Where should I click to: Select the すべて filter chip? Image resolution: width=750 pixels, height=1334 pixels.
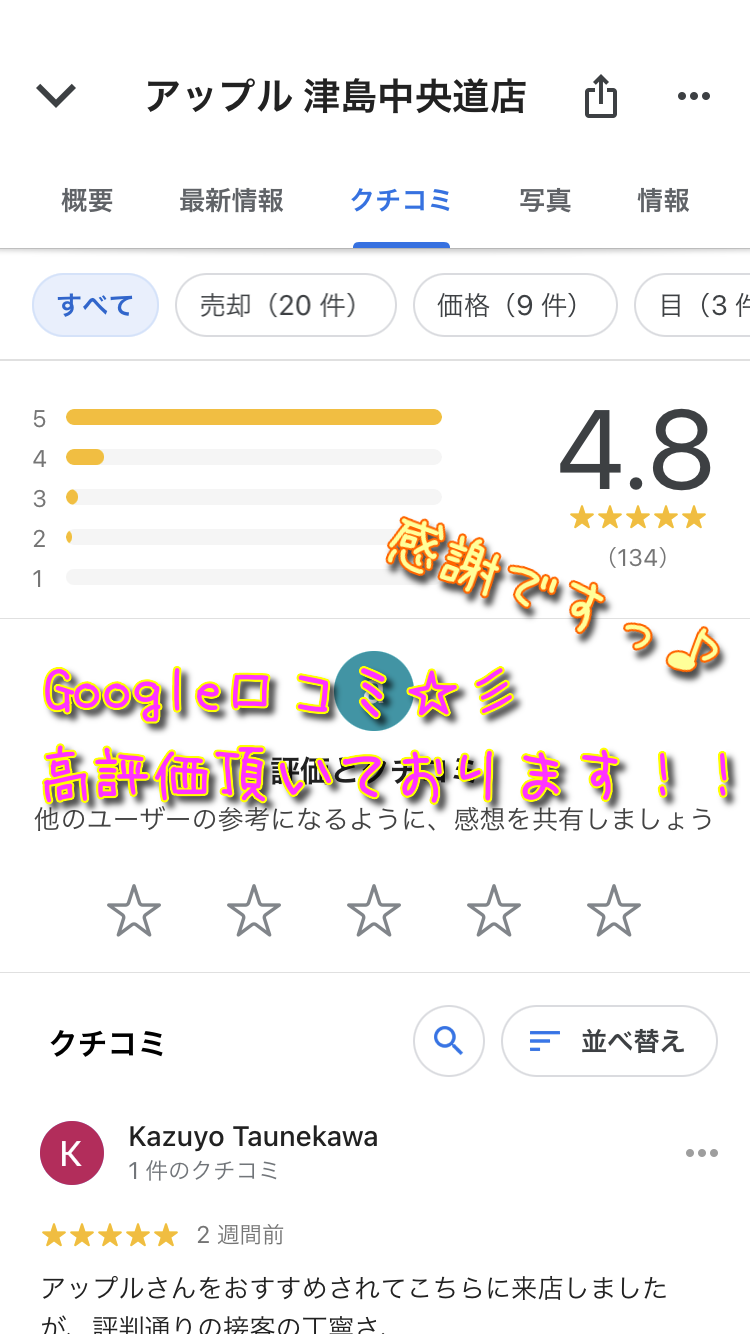(x=95, y=305)
